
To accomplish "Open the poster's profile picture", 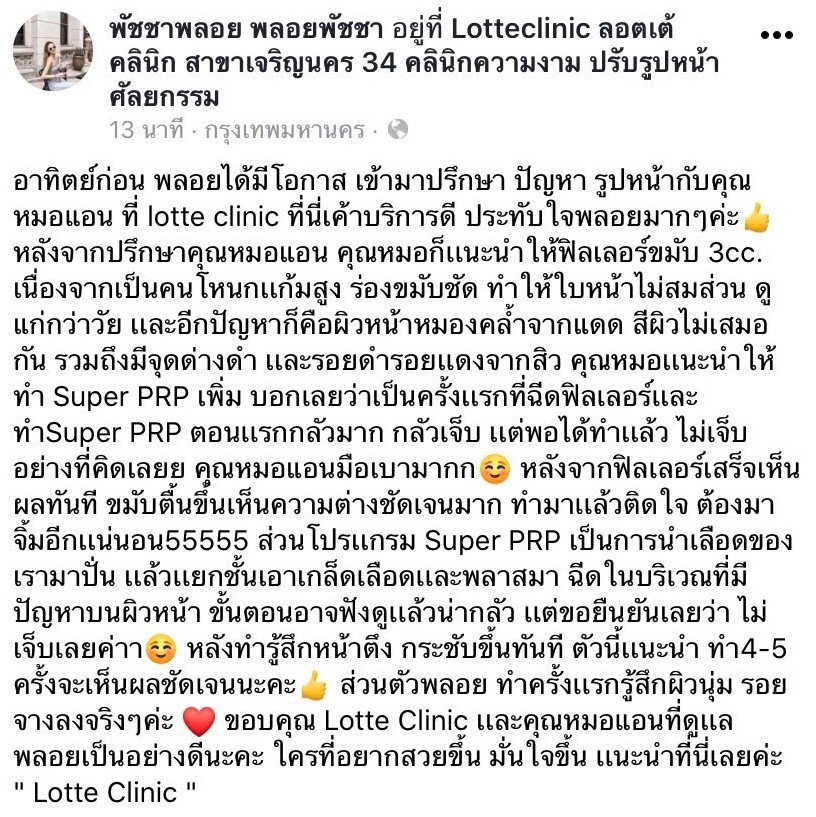I will point(53,52).
